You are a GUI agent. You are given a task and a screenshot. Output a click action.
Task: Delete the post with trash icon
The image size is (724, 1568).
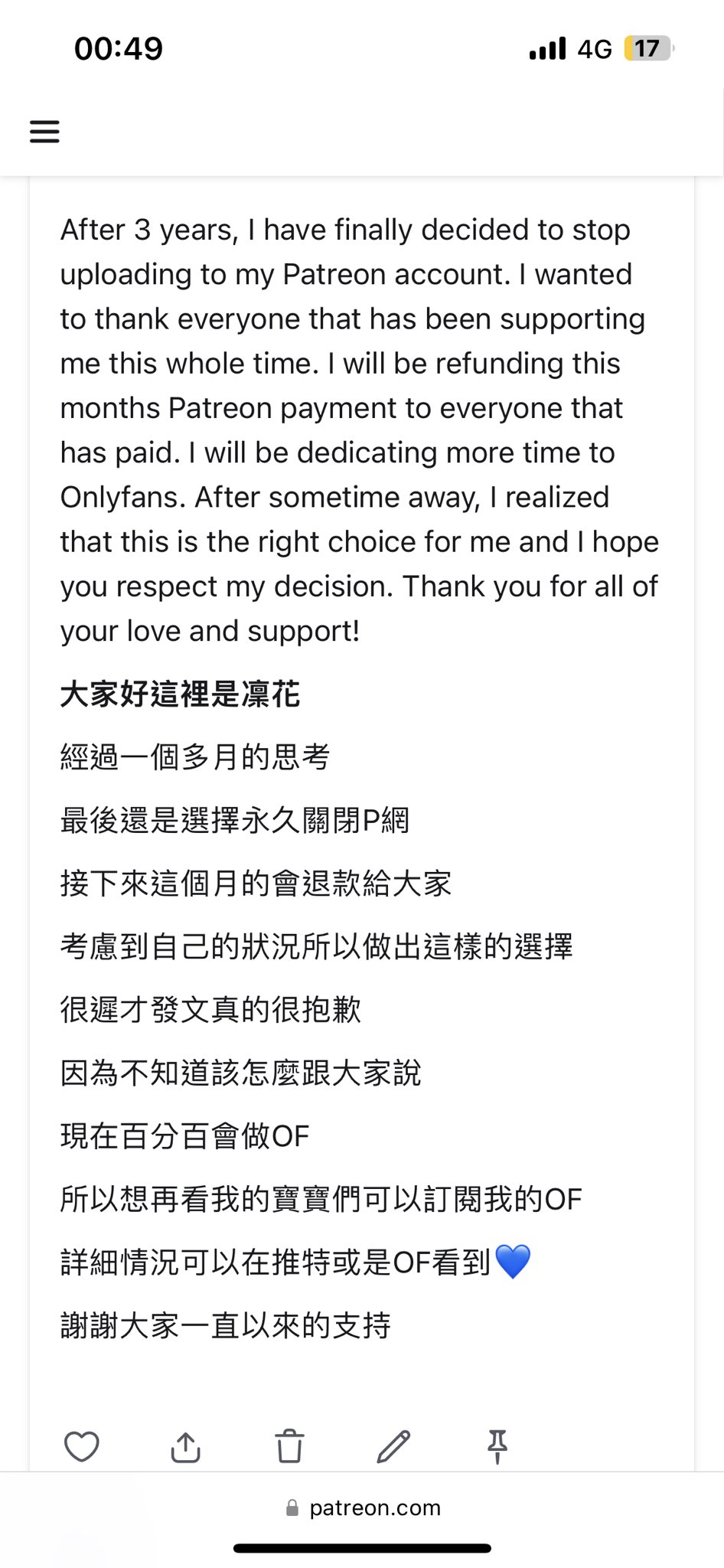point(289,1446)
